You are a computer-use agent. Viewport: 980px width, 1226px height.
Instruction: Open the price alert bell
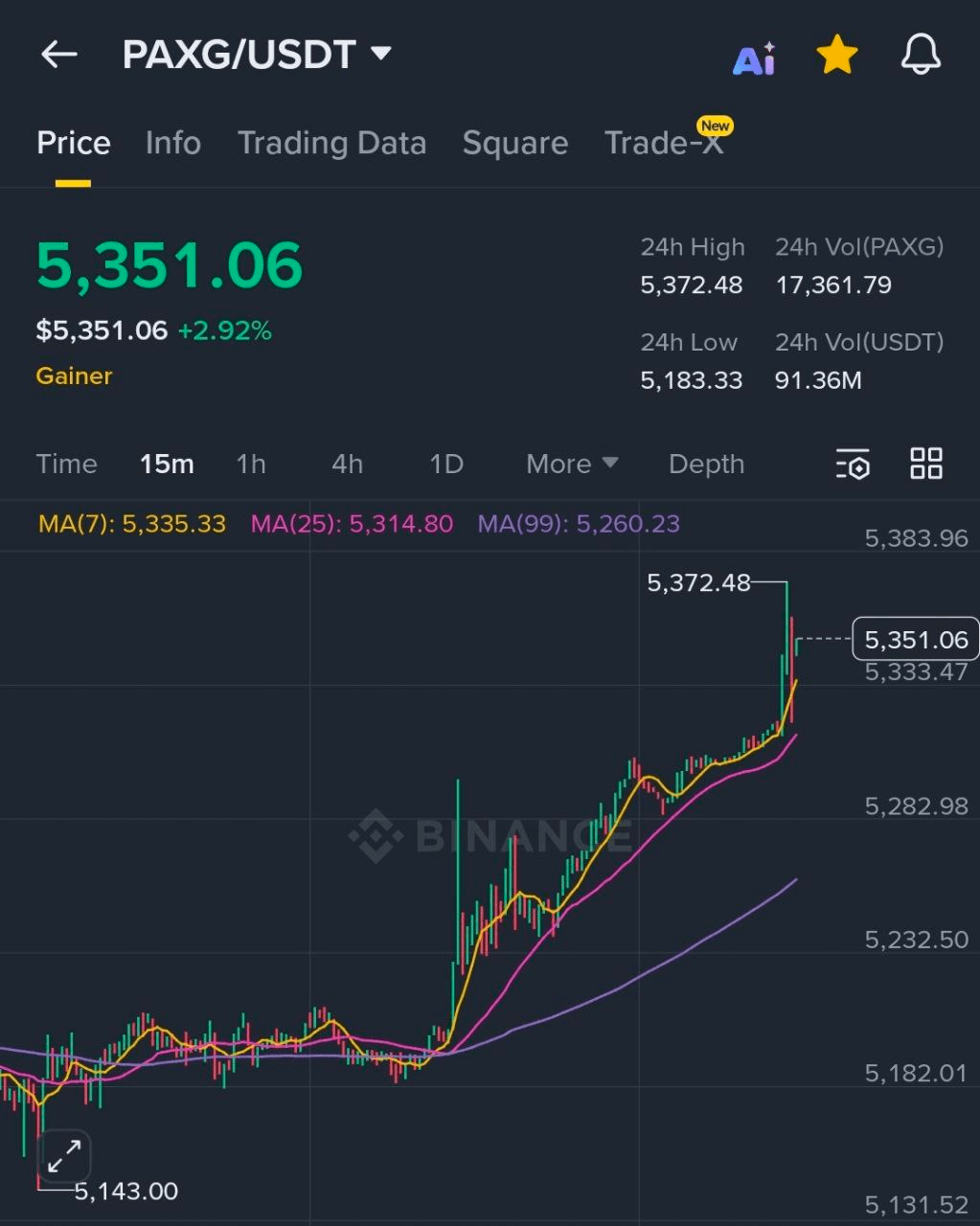pos(921,56)
